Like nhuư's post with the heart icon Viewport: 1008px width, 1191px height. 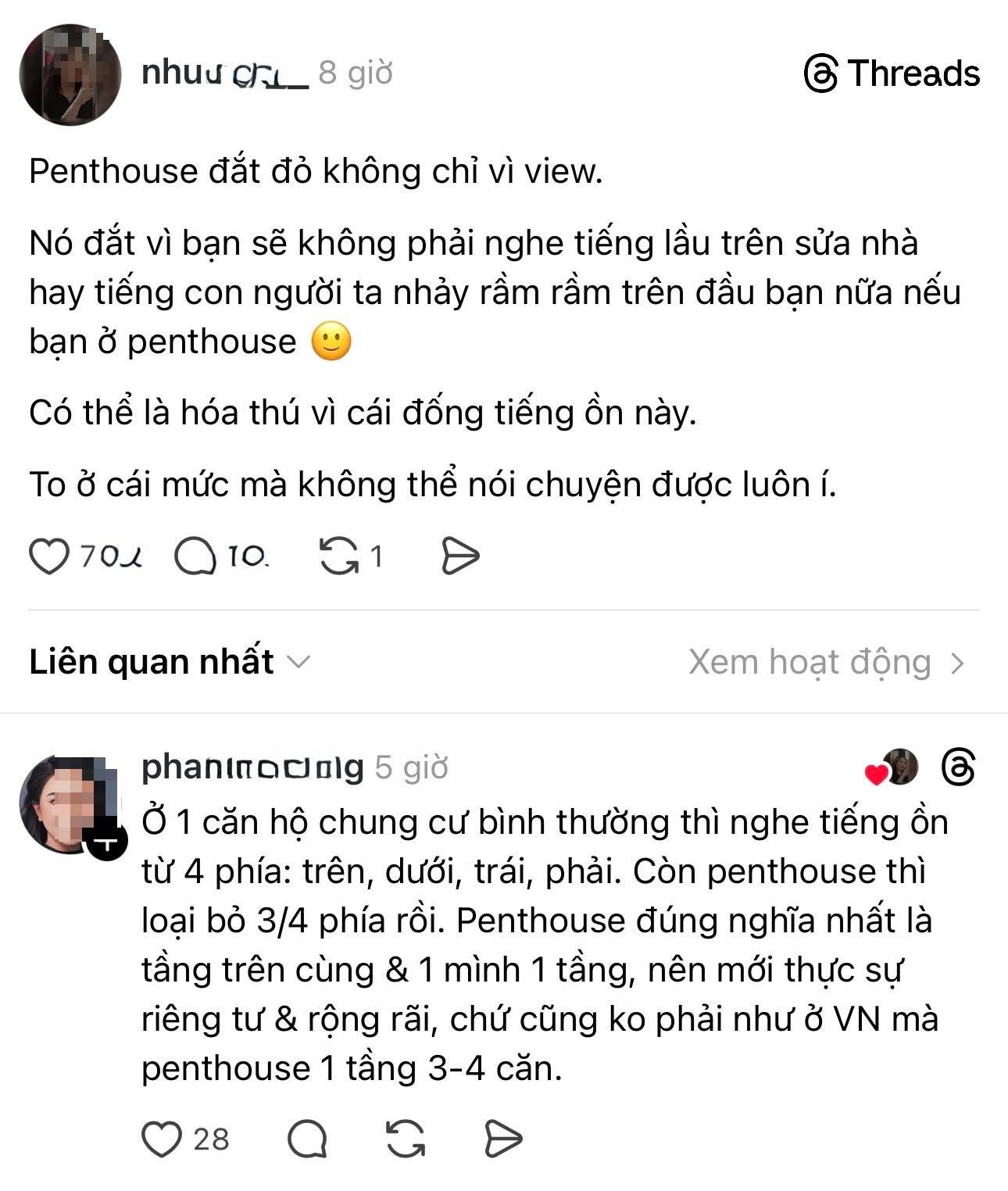[x=48, y=556]
